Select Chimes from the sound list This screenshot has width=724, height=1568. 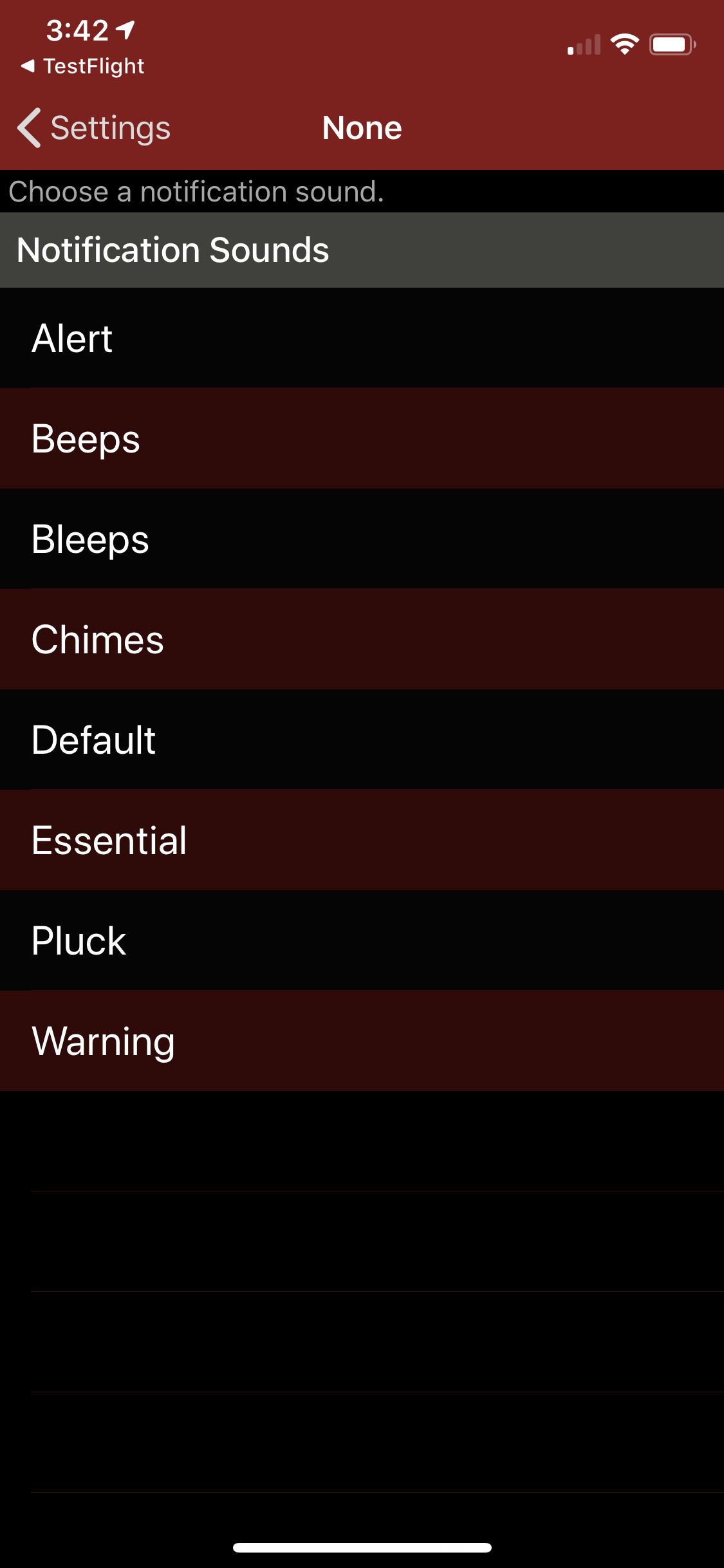pos(362,639)
